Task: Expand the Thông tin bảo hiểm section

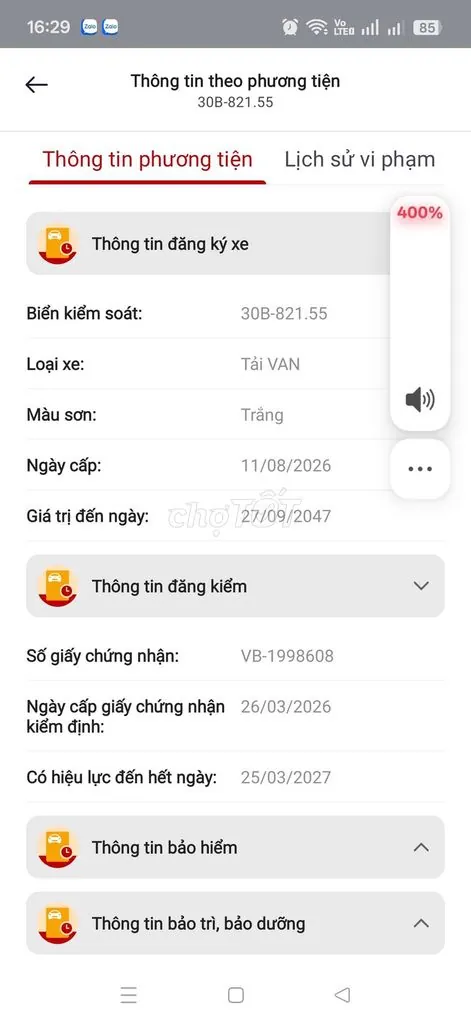Action: pos(235,848)
